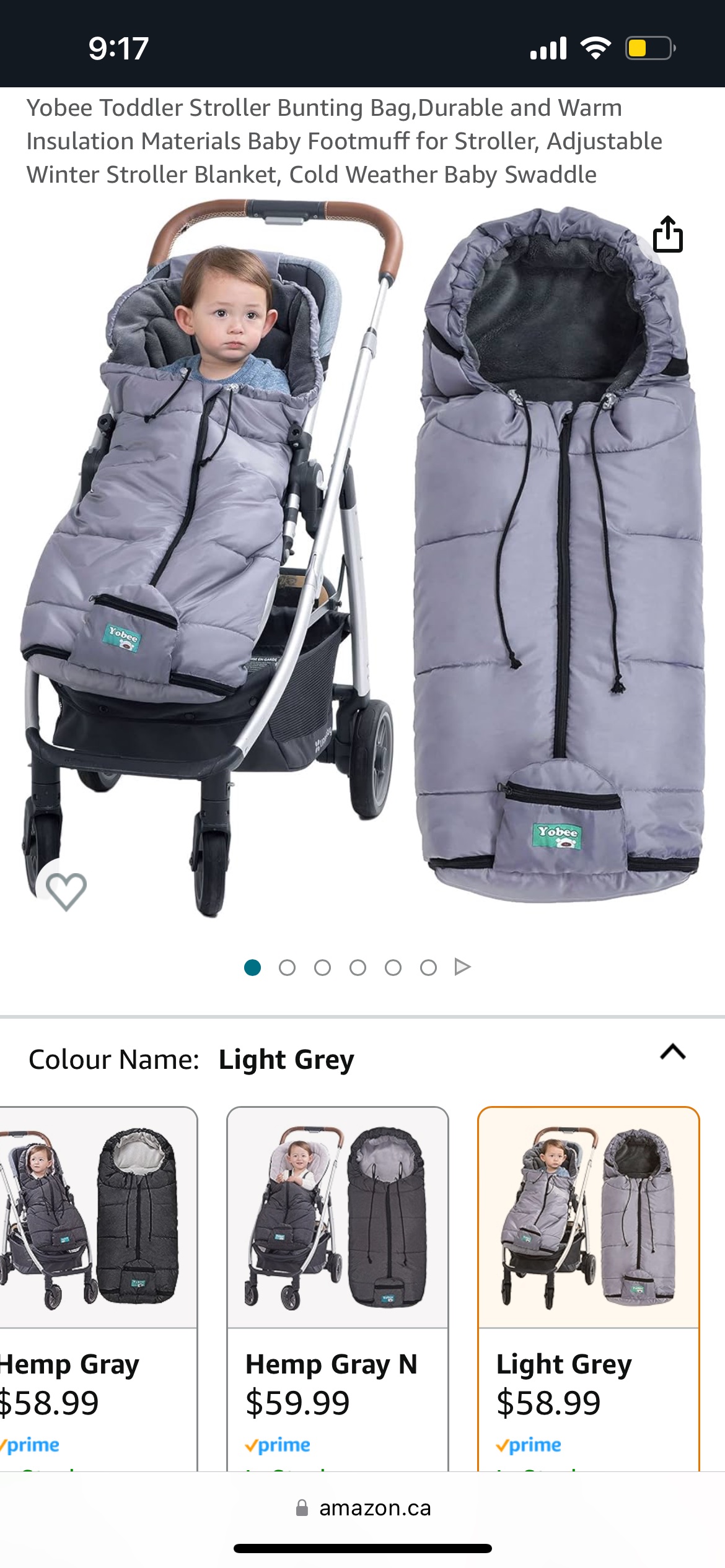
Task: Add product to wish list heart
Action: point(66,891)
